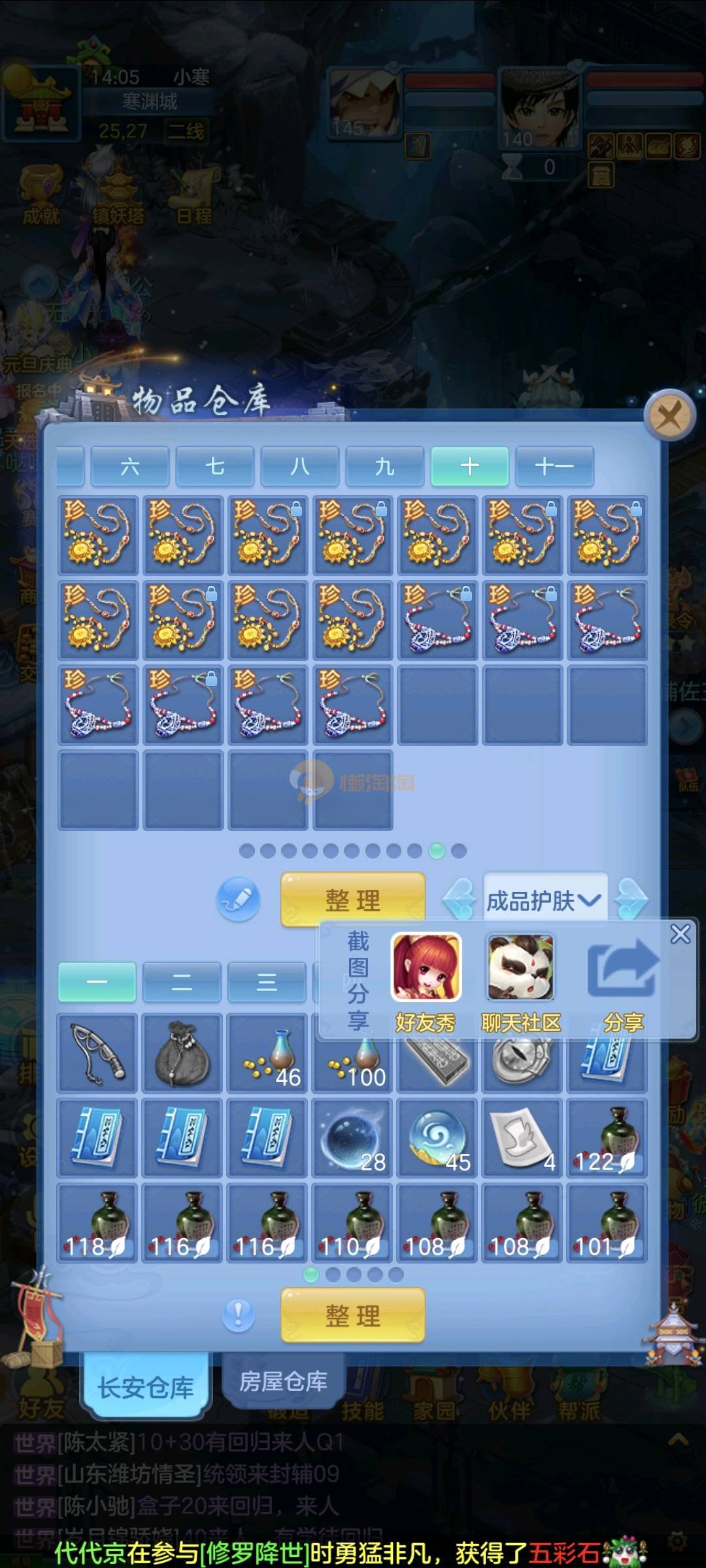Image resolution: width=706 pixels, height=1568 pixels.
Task: Switch to warehouse page 九
Action: tap(385, 466)
